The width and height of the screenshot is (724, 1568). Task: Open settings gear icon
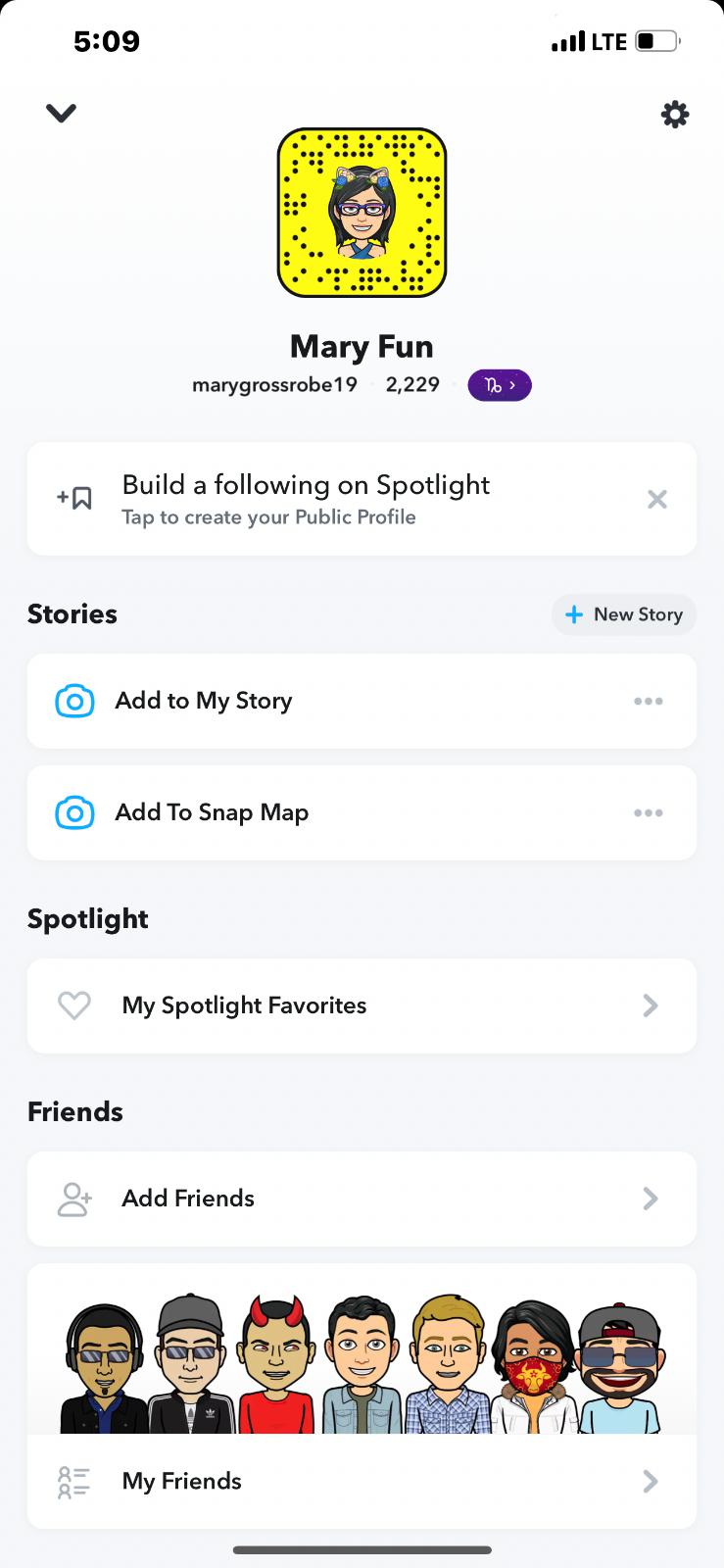(675, 115)
